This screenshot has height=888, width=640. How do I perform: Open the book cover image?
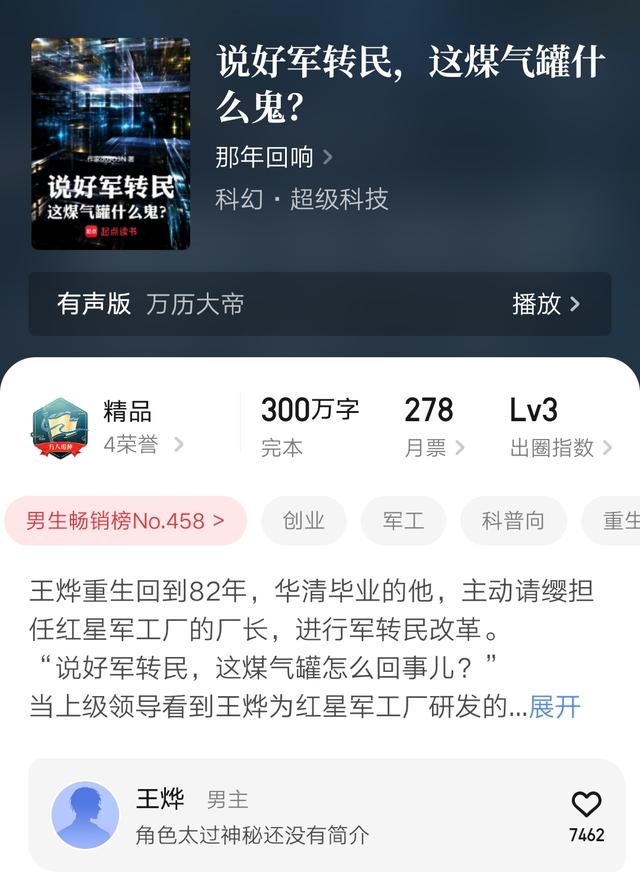point(110,143)
